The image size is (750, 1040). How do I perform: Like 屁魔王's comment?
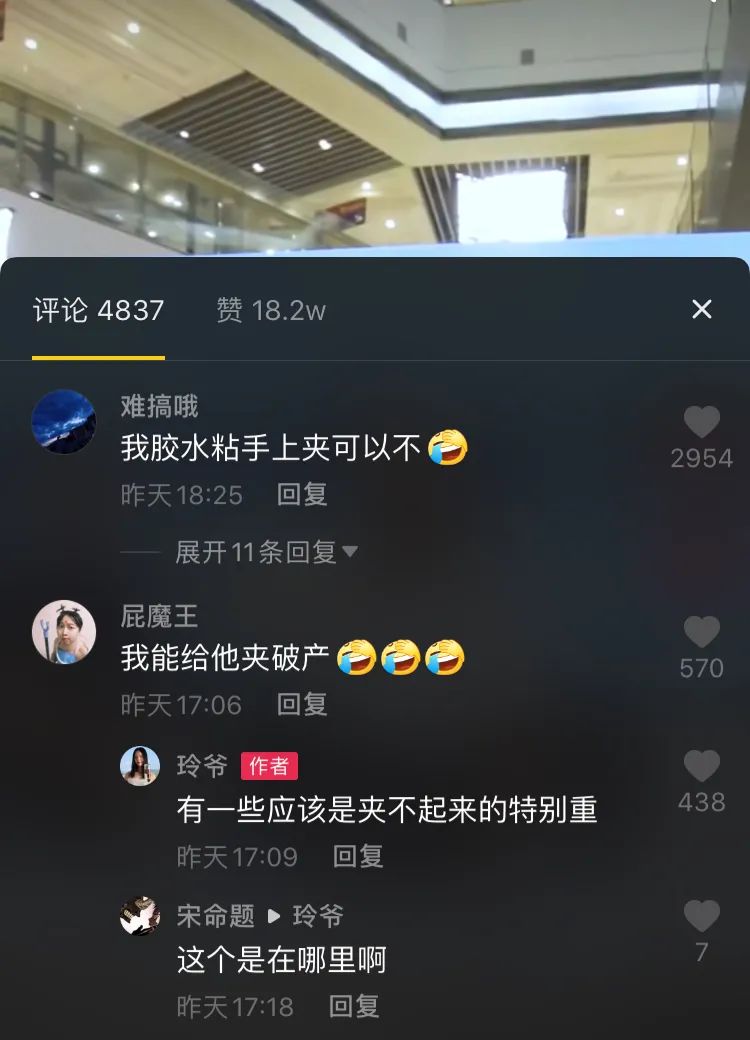click(701, 633)
